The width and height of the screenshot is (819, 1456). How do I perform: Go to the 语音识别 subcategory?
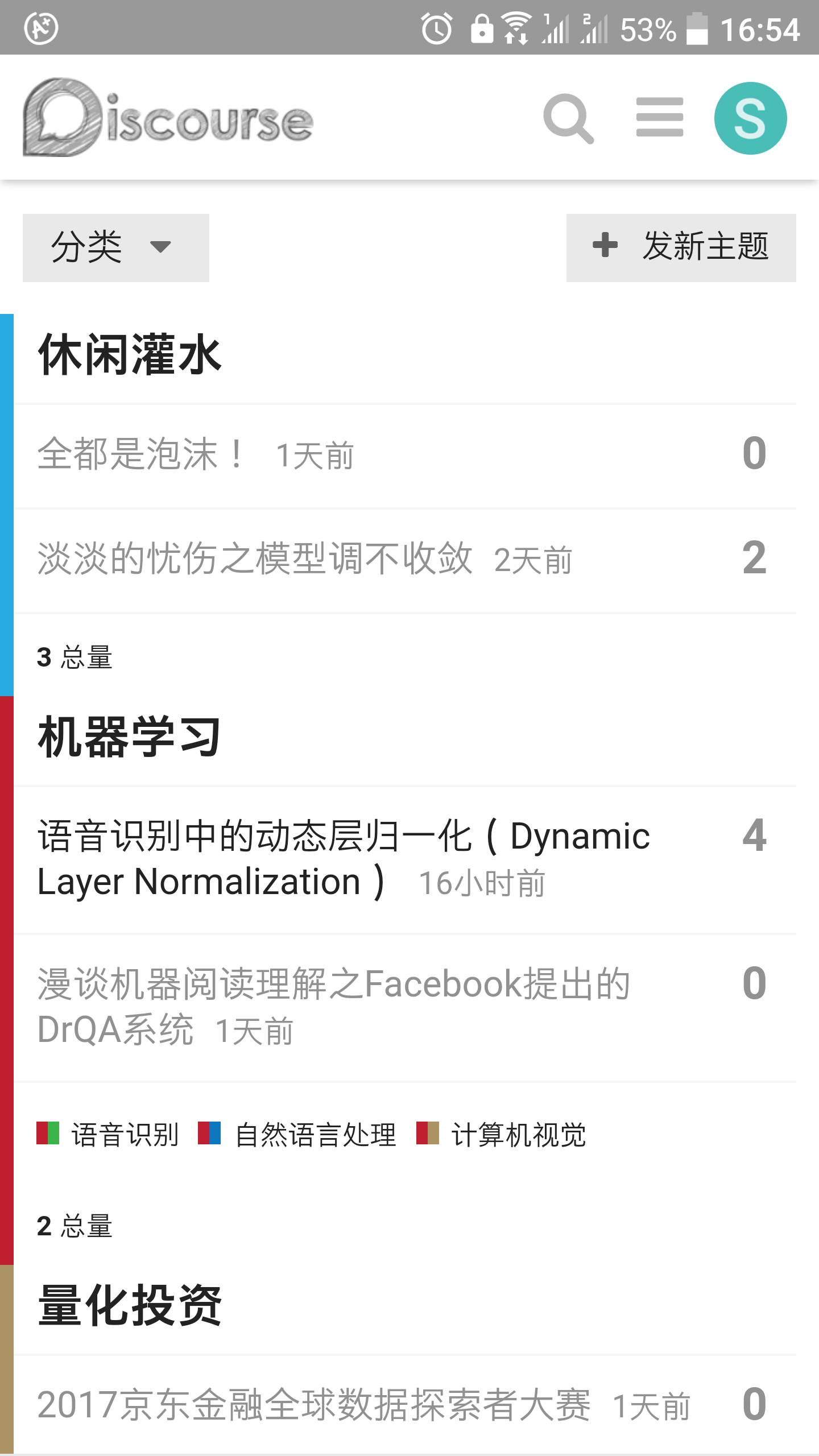click(x=124, y=1135)
